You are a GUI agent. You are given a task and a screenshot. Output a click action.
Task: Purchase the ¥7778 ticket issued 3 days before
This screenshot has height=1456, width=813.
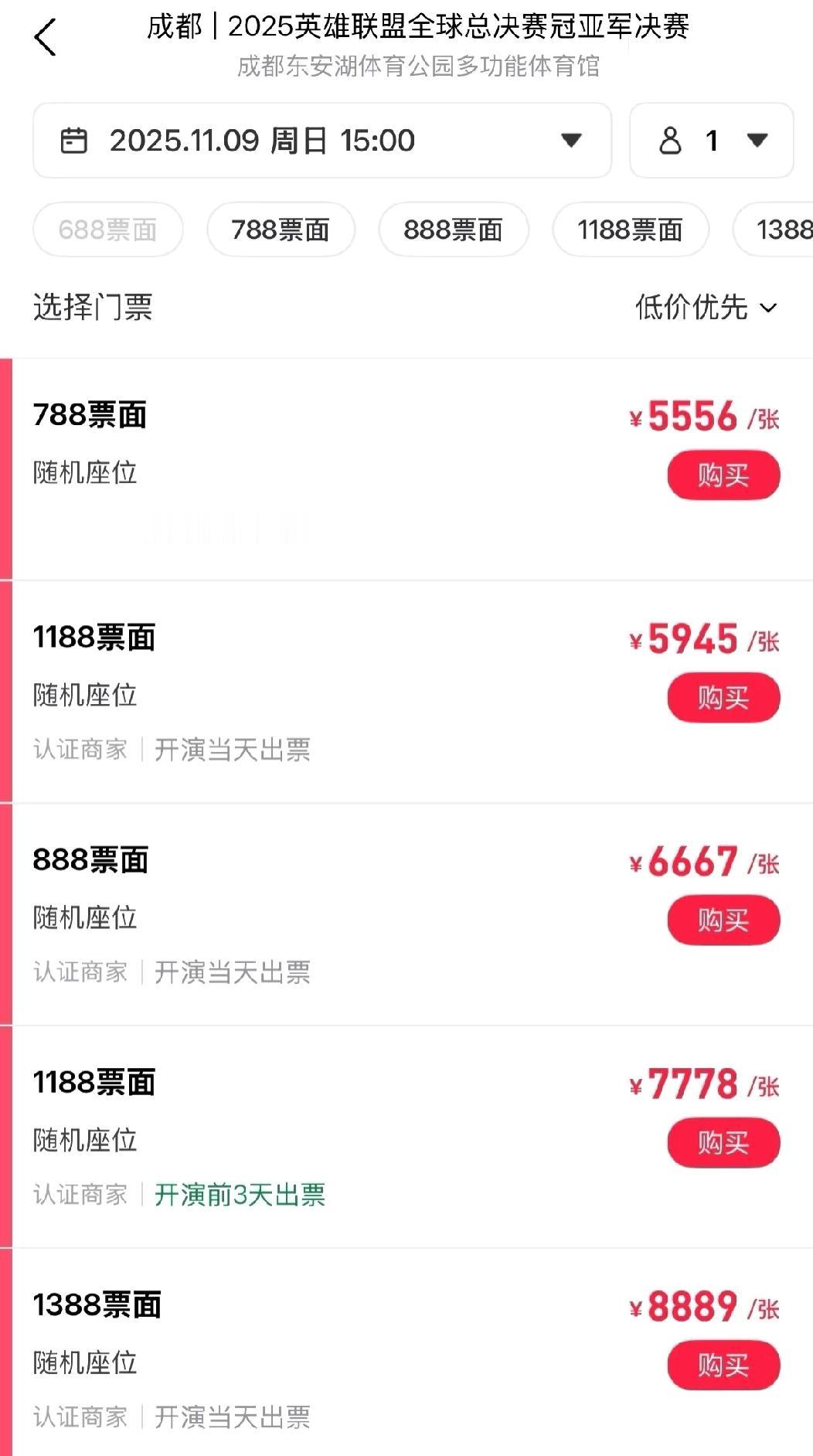pos(723,1143)
